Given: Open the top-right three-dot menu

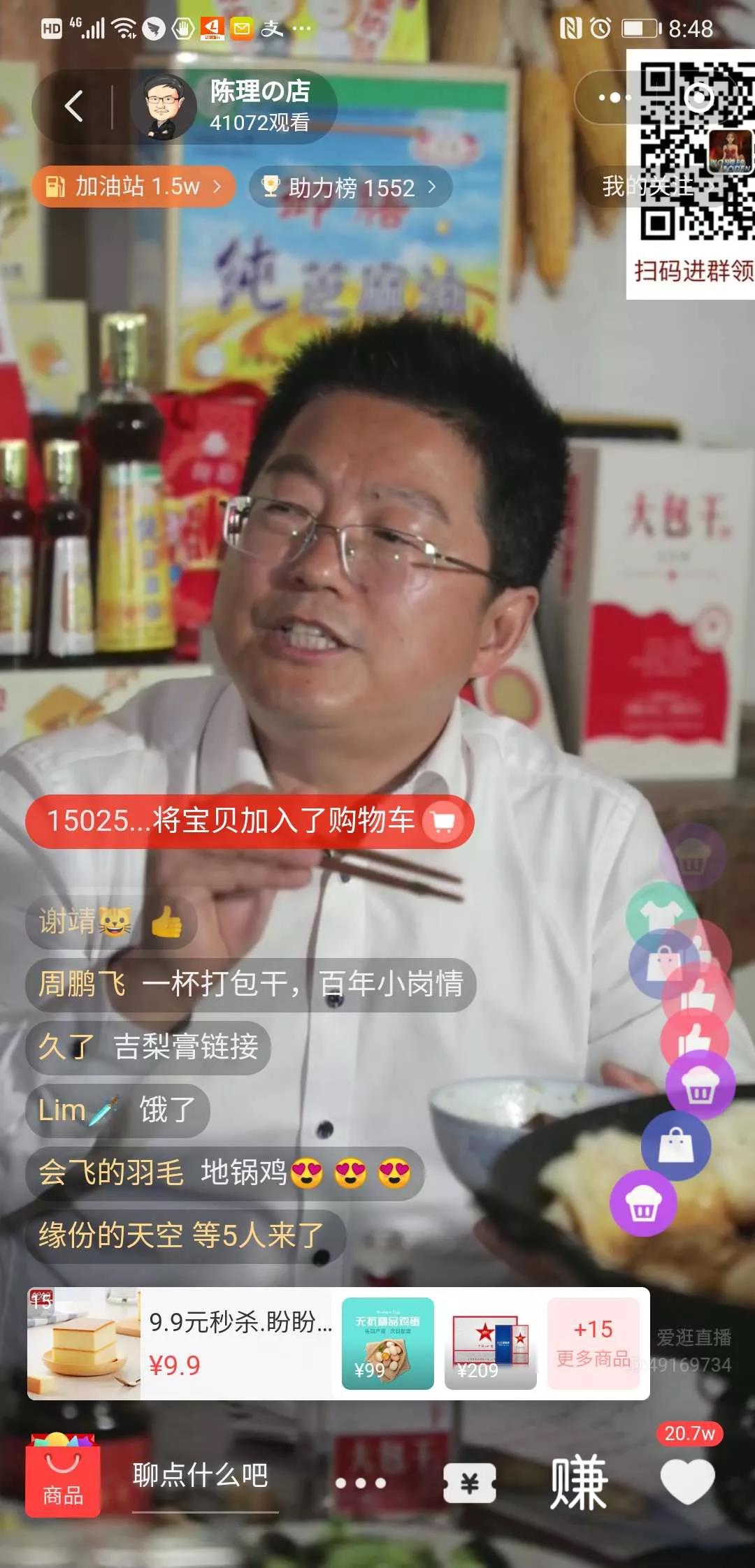Looking at the screenshot, I should pos(610,98).
